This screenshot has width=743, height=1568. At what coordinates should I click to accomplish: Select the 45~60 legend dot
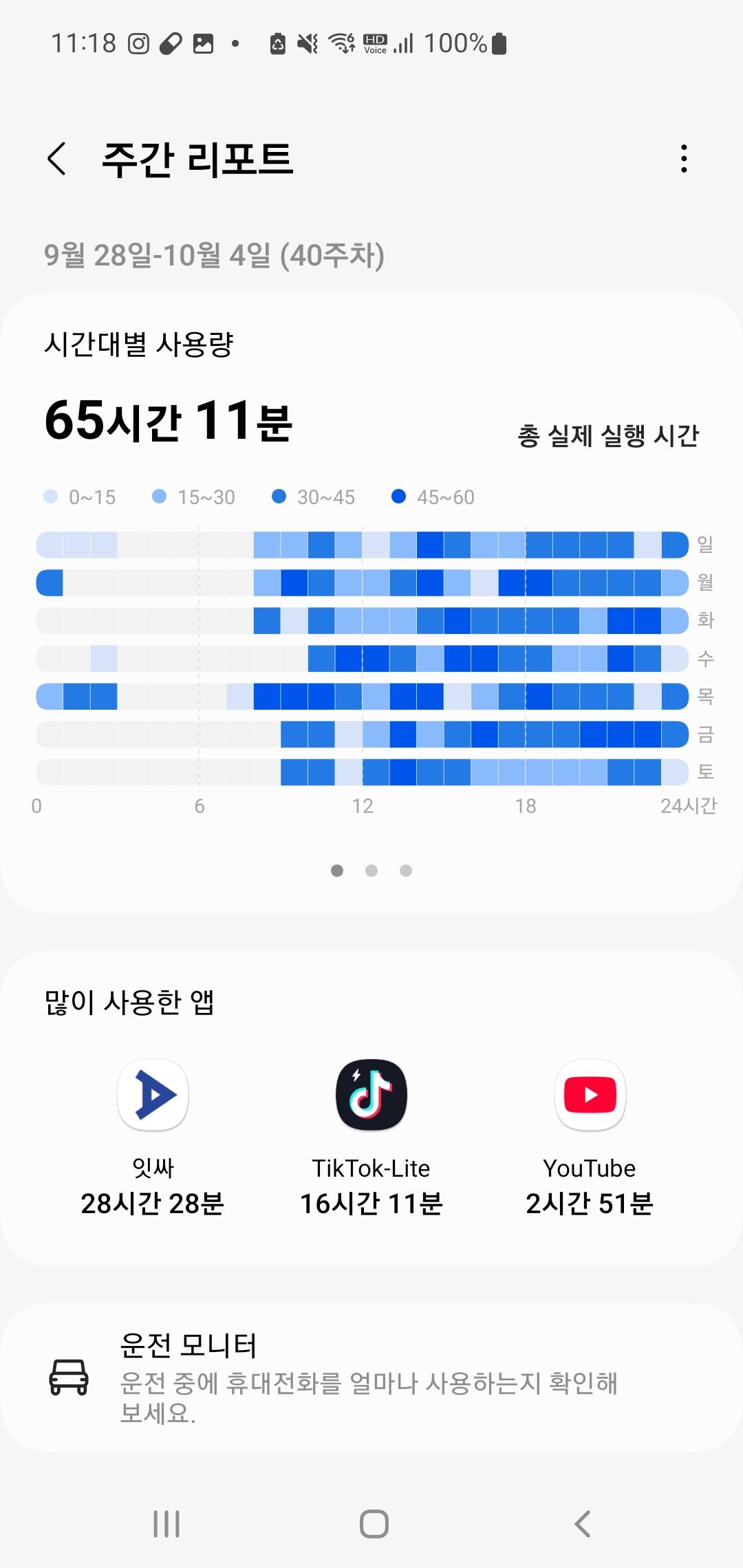(x=398, y=497)
